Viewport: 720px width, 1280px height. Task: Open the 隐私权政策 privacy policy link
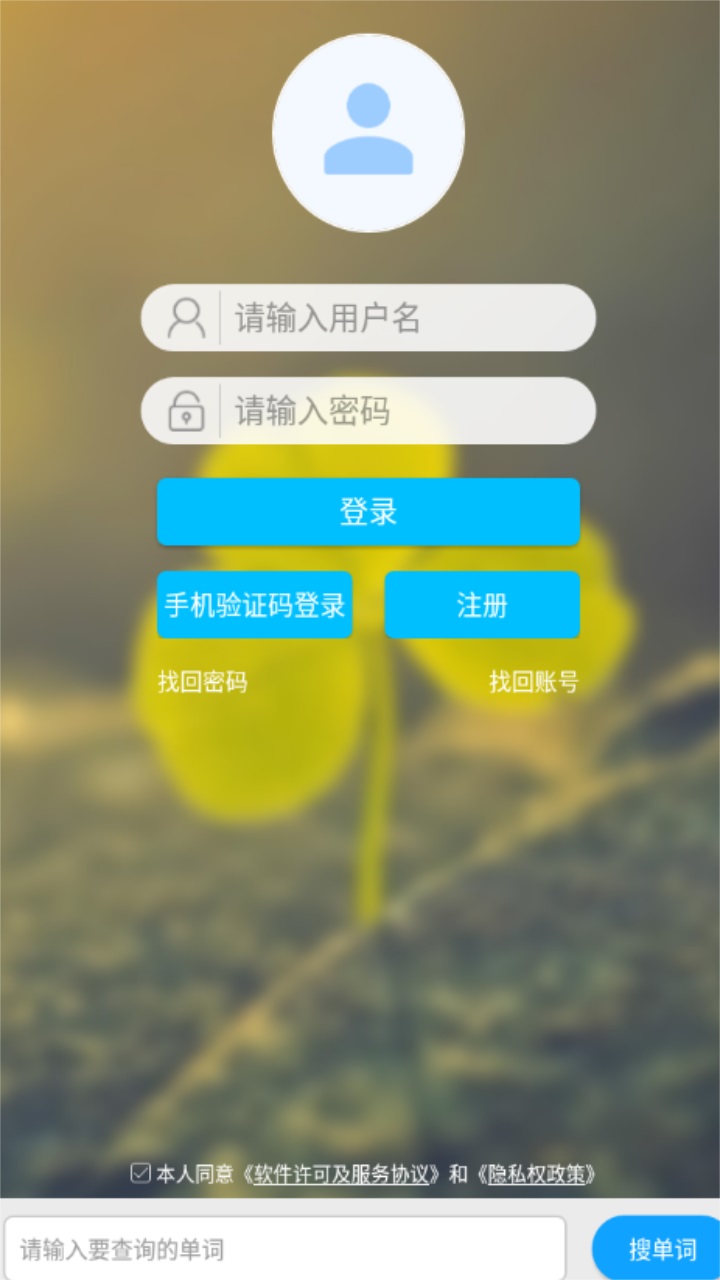(536, 1174)
